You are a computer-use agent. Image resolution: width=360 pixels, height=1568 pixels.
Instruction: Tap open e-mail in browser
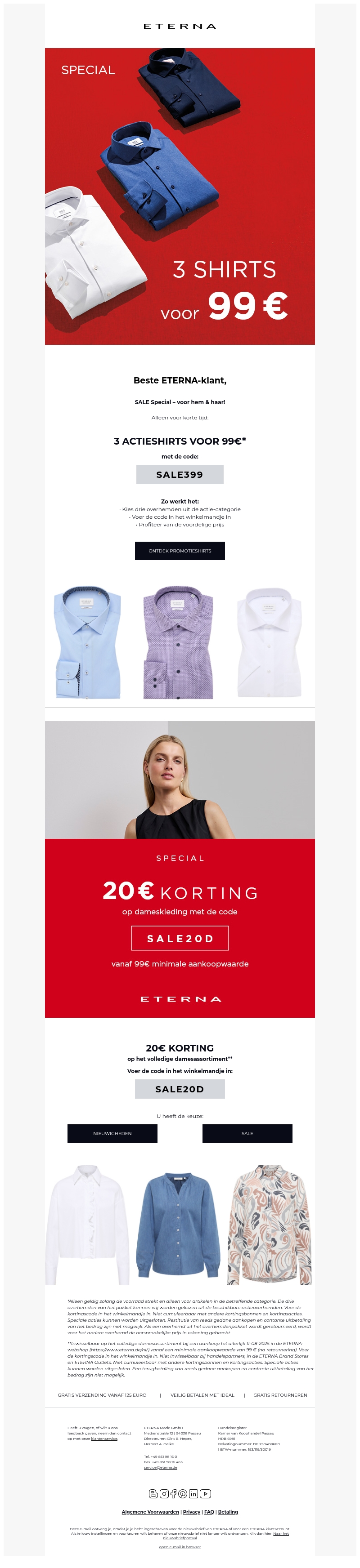tap(180, 1547)
